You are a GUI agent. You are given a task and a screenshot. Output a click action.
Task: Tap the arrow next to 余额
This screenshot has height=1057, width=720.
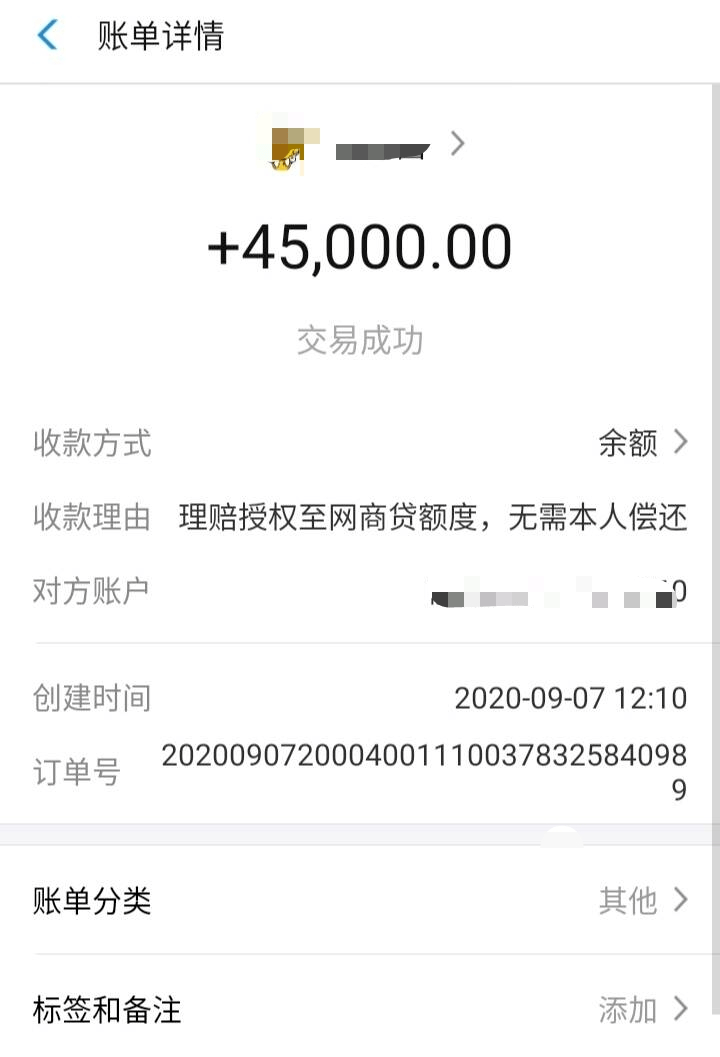(686, 443)
